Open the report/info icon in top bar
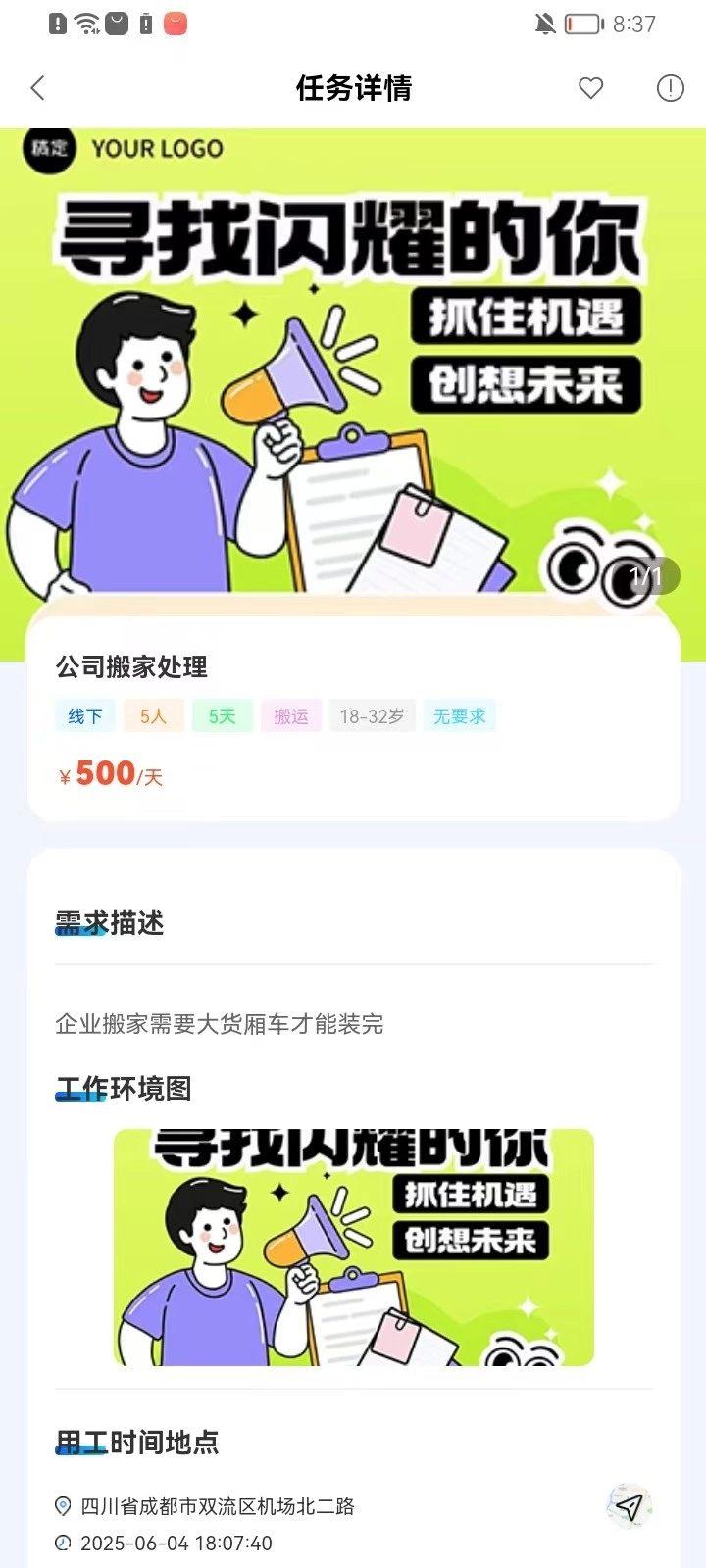This screenshot has height=1568, width=706. pyautogui.click(x=670, y=88)
